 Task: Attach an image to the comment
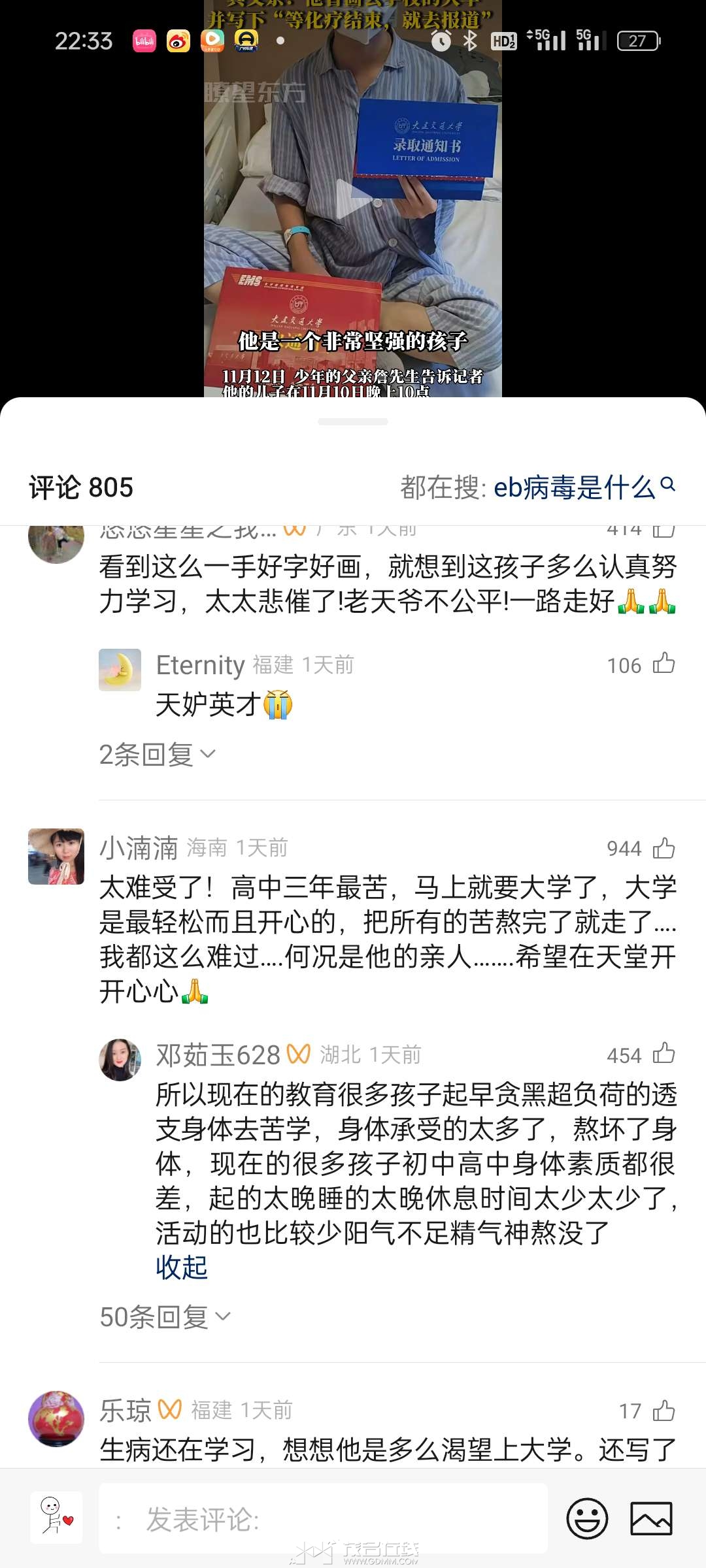(650, 1518)
